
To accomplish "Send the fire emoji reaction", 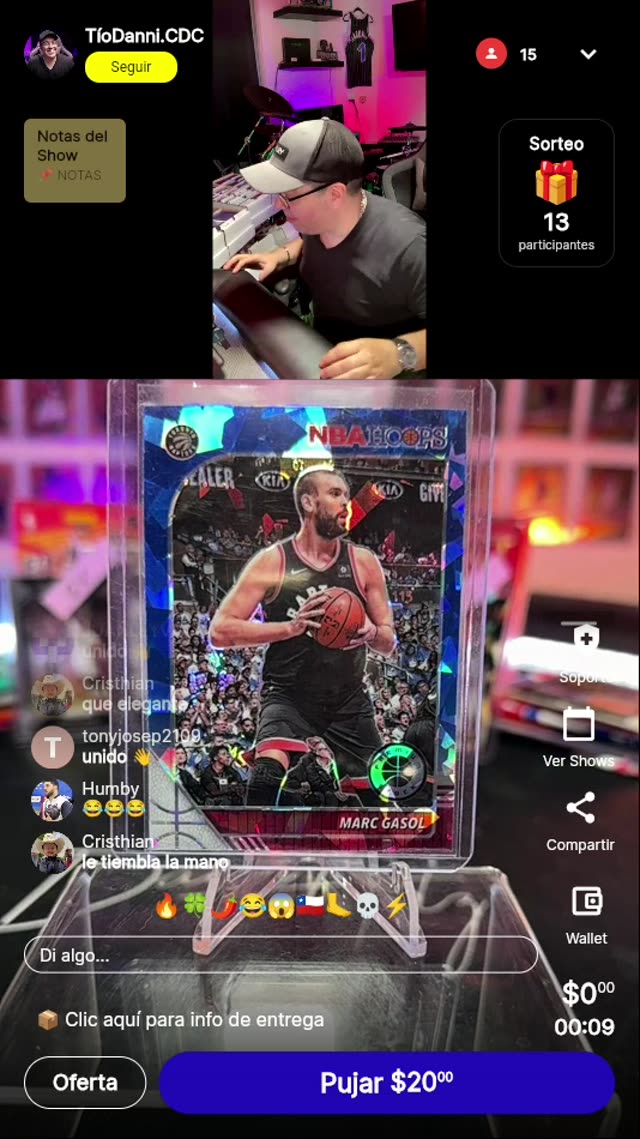I will coord(166,906).
